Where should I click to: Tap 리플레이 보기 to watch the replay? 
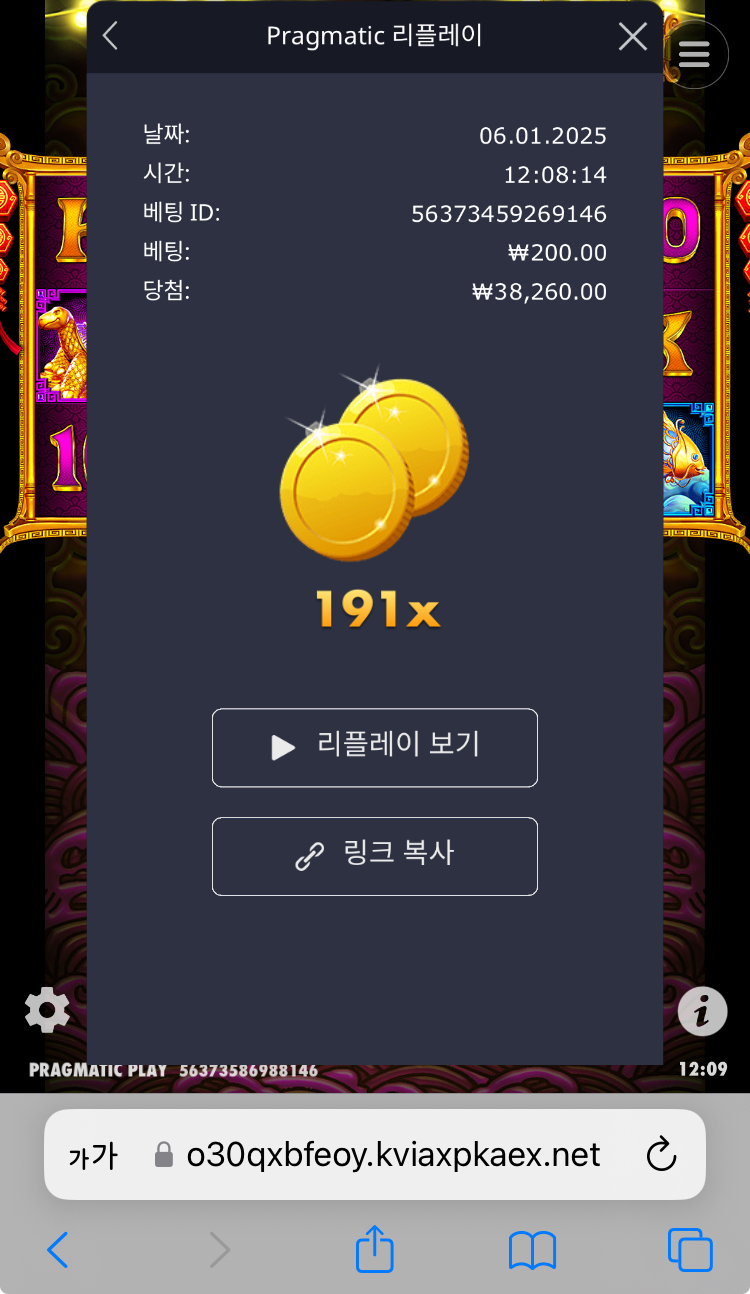[x=375, y=747]
